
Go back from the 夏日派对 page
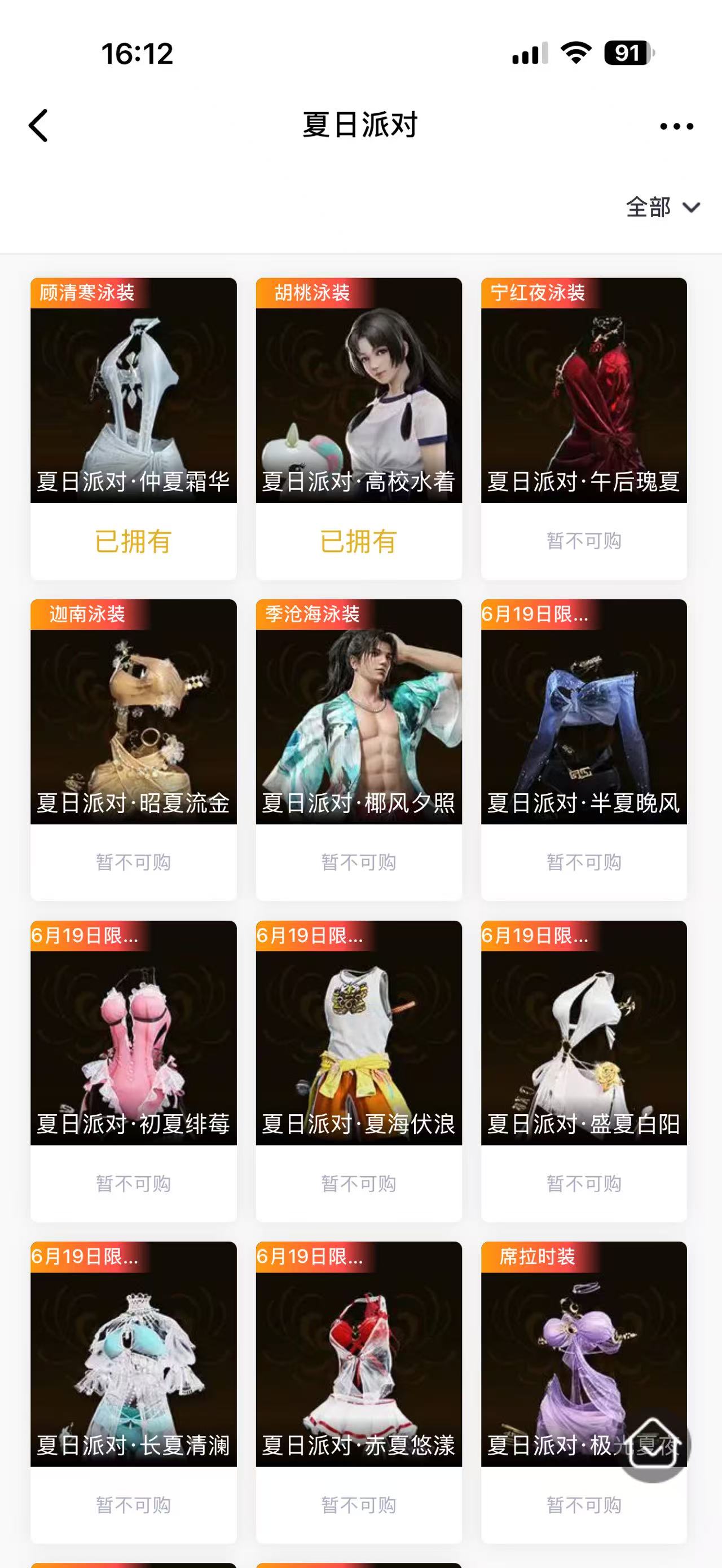(38, 126)
